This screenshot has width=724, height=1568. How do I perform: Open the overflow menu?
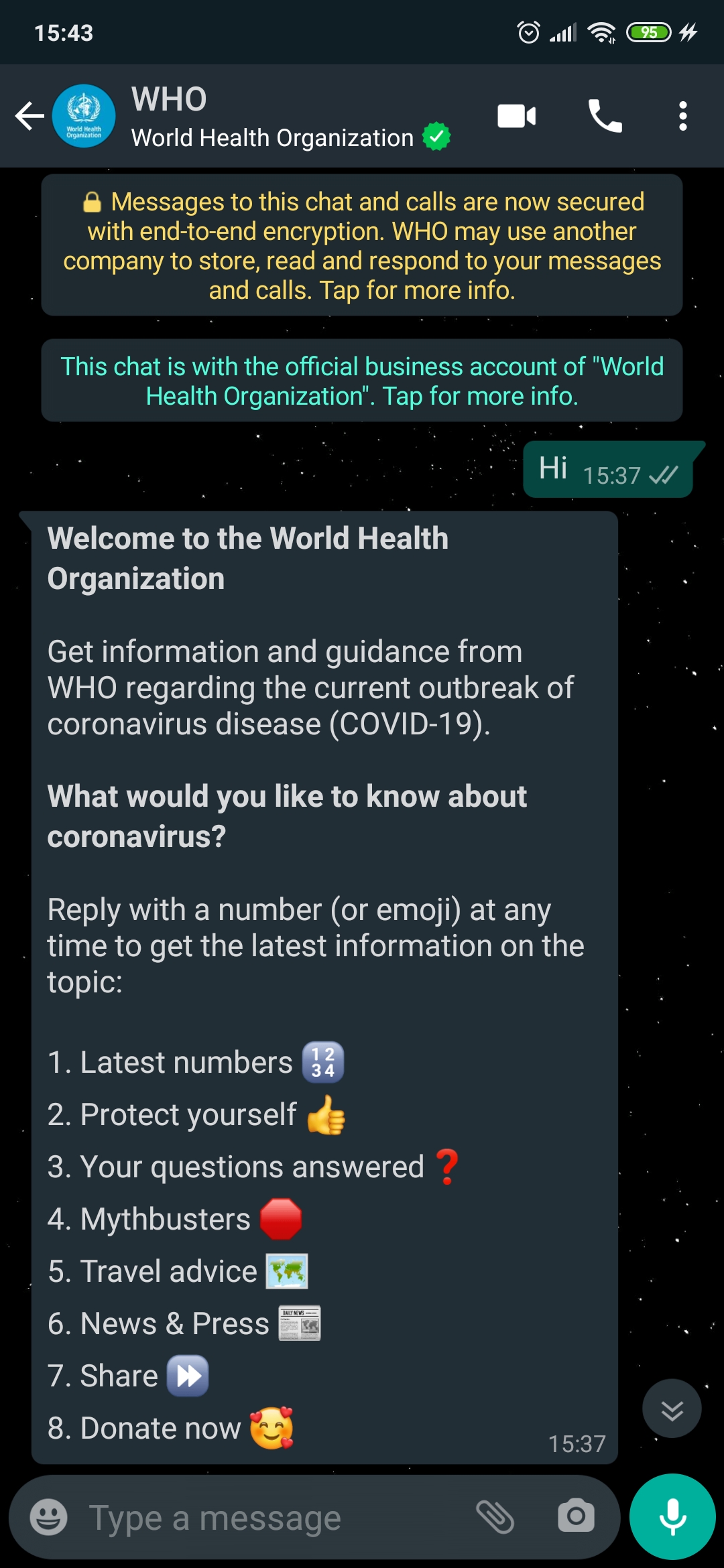point(682,116)
